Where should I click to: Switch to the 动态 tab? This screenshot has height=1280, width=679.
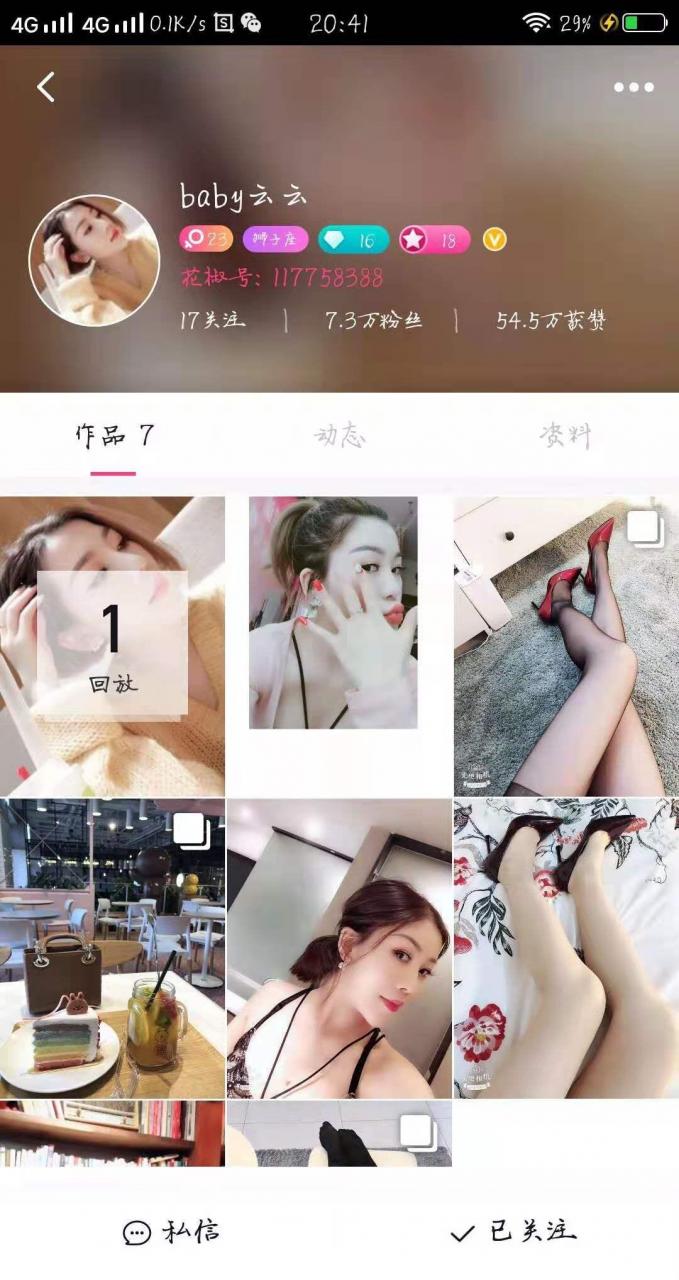[x=340, y=436]
